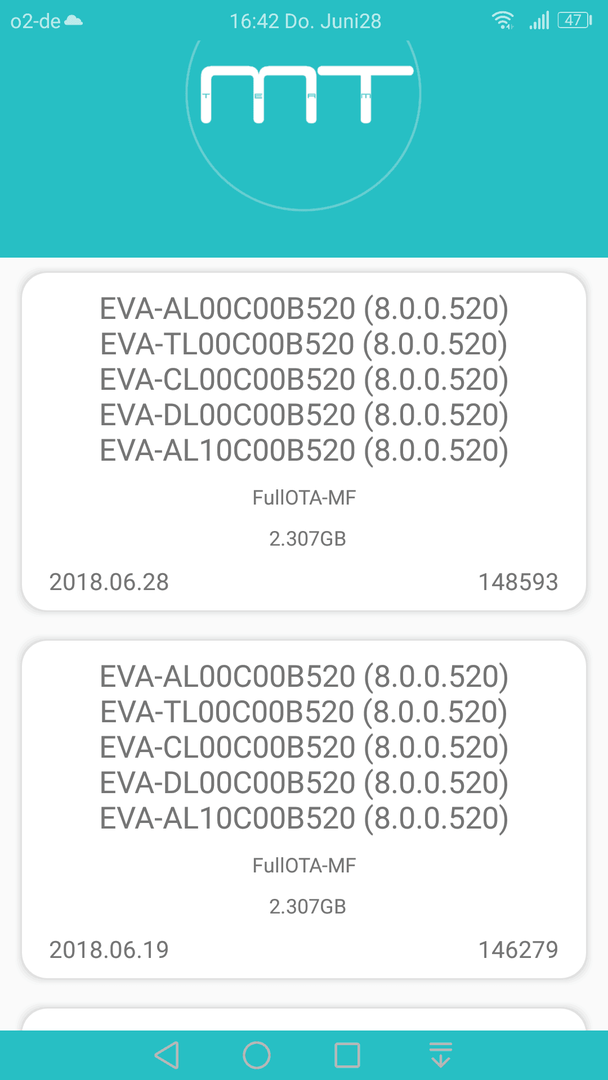
Task: Open the firmware card dated 2018.06.28
Action: (x=304, y=442)
